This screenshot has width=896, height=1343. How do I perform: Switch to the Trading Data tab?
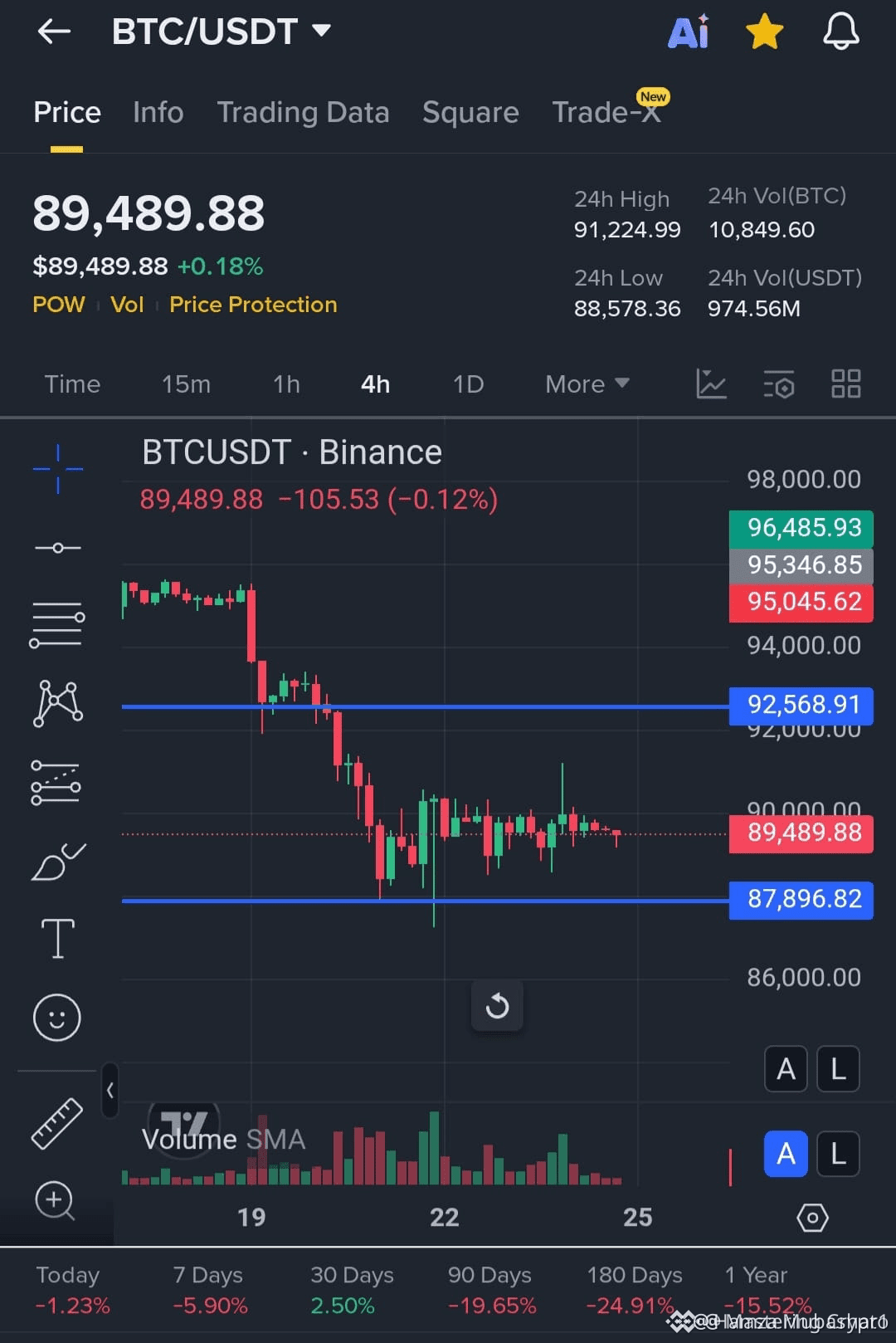pos(303,112)
